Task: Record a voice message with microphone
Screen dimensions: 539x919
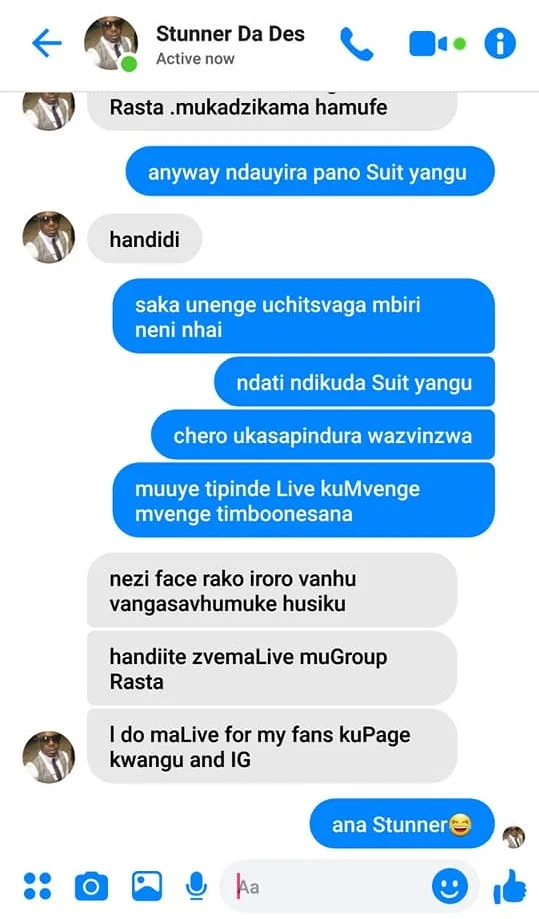Action: click(x=196, y=886)
